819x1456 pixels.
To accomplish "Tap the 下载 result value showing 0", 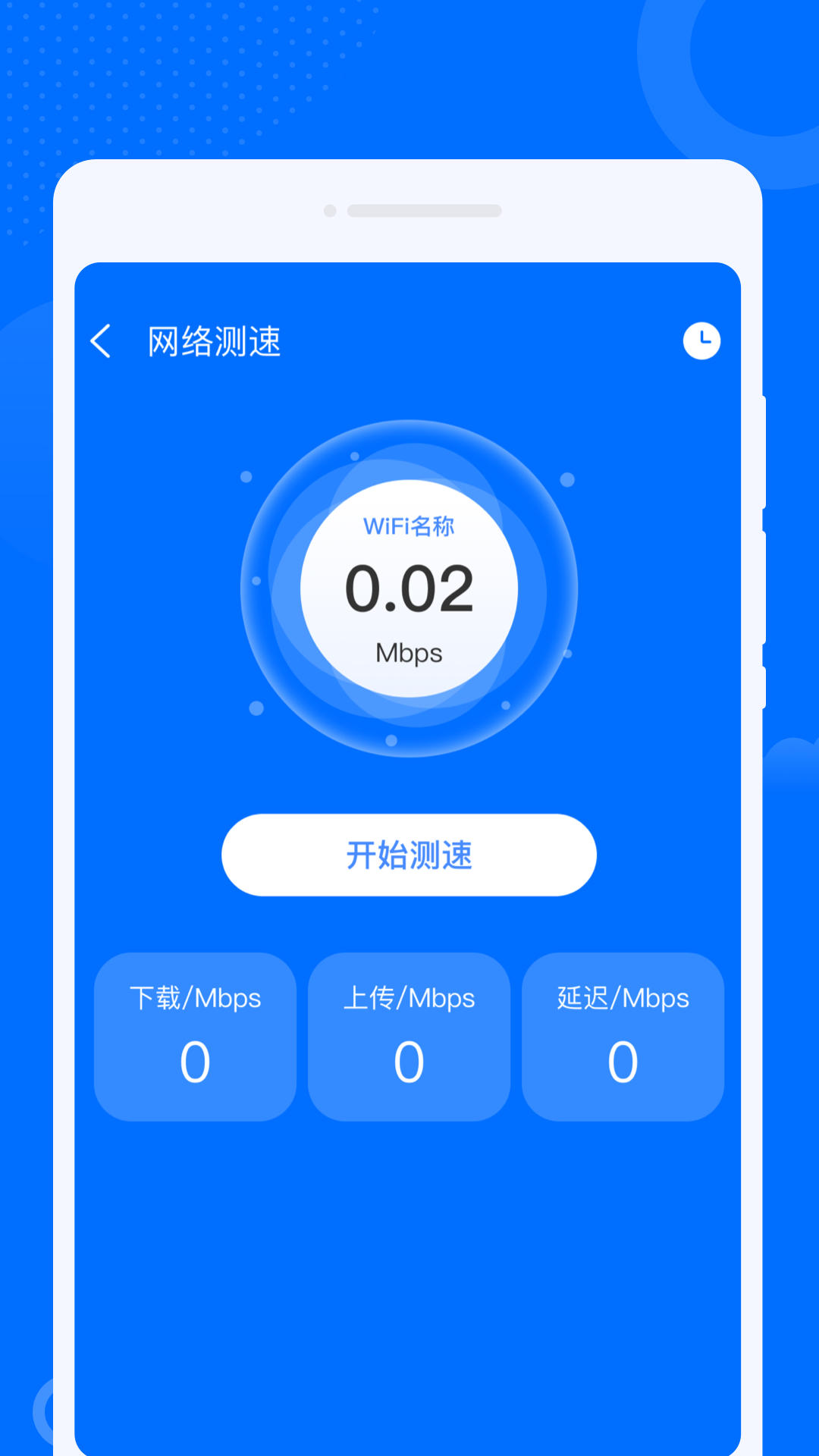I will pos(195,1062).
